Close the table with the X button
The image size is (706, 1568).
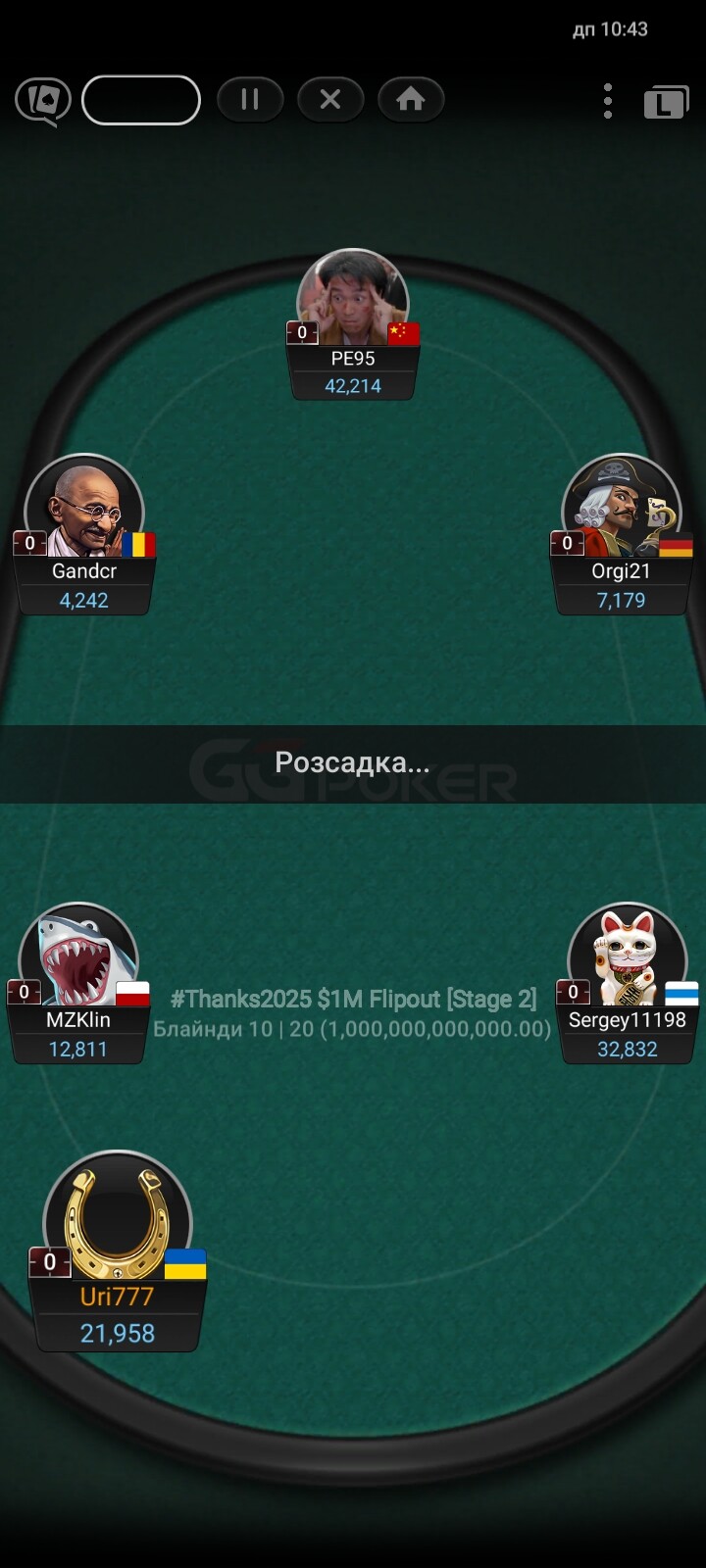[330, 99]
